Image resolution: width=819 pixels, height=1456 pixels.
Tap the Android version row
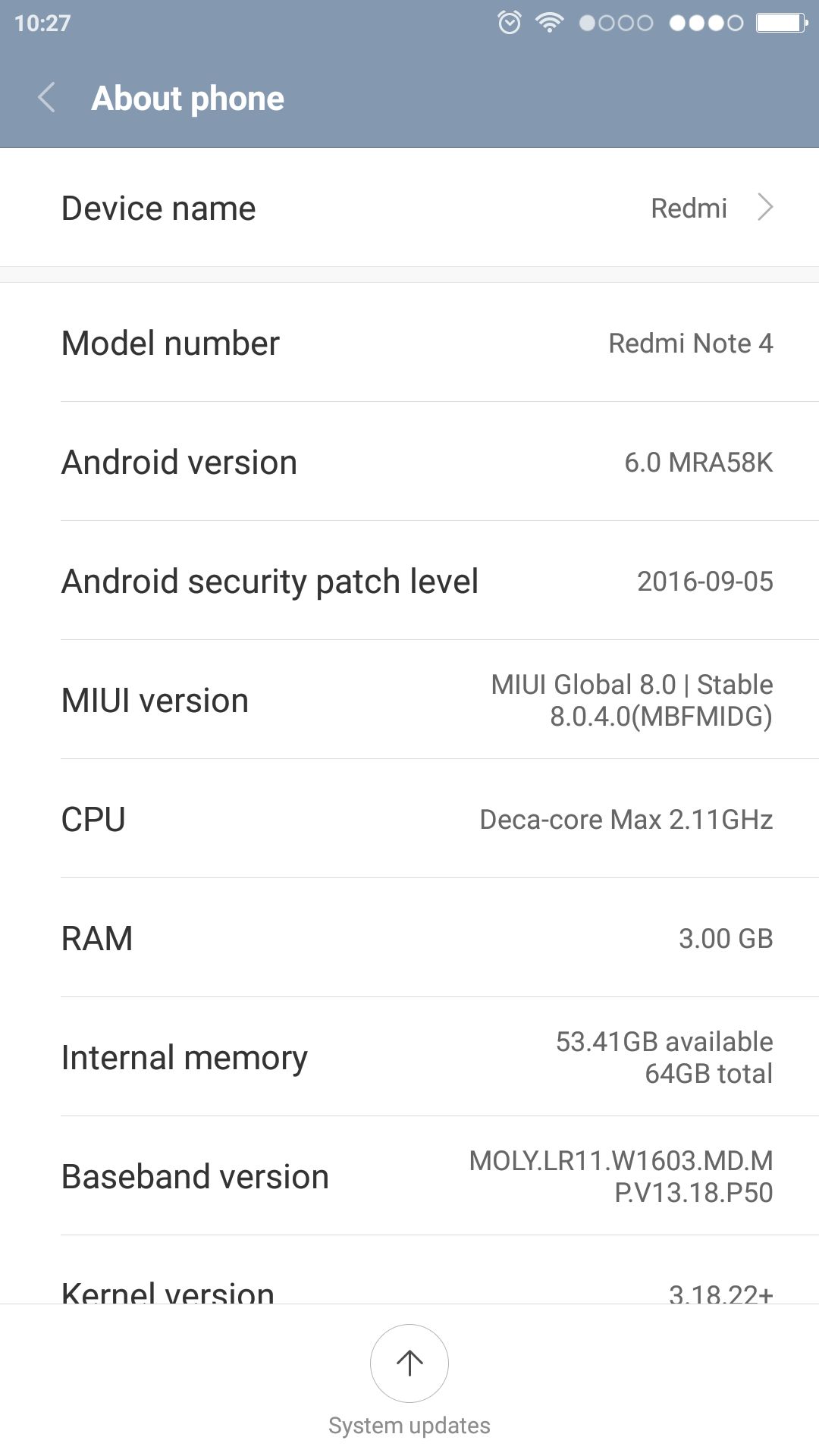[x=409, y=462]
